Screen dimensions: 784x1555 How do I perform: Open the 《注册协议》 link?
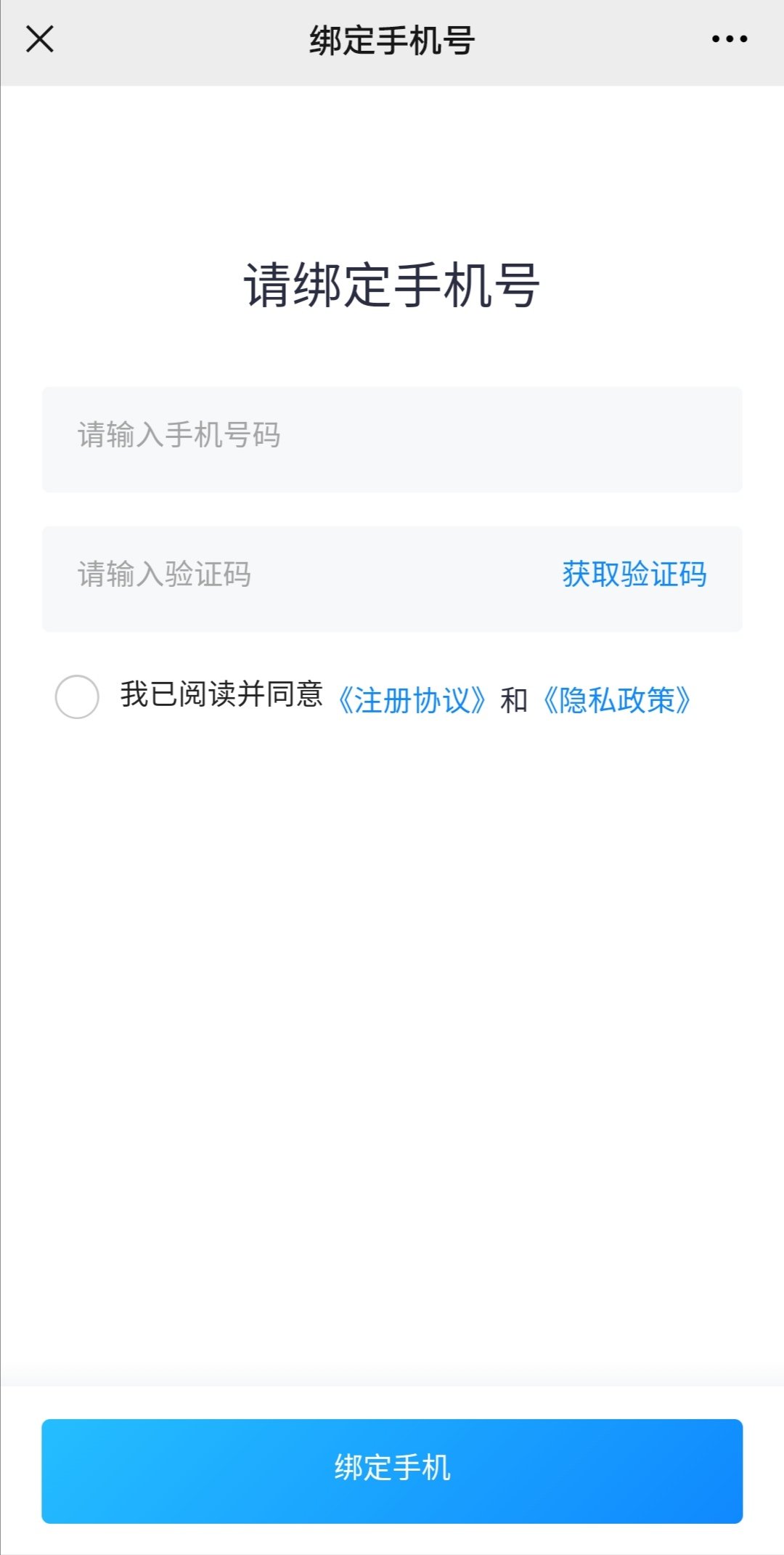[412, 701]
